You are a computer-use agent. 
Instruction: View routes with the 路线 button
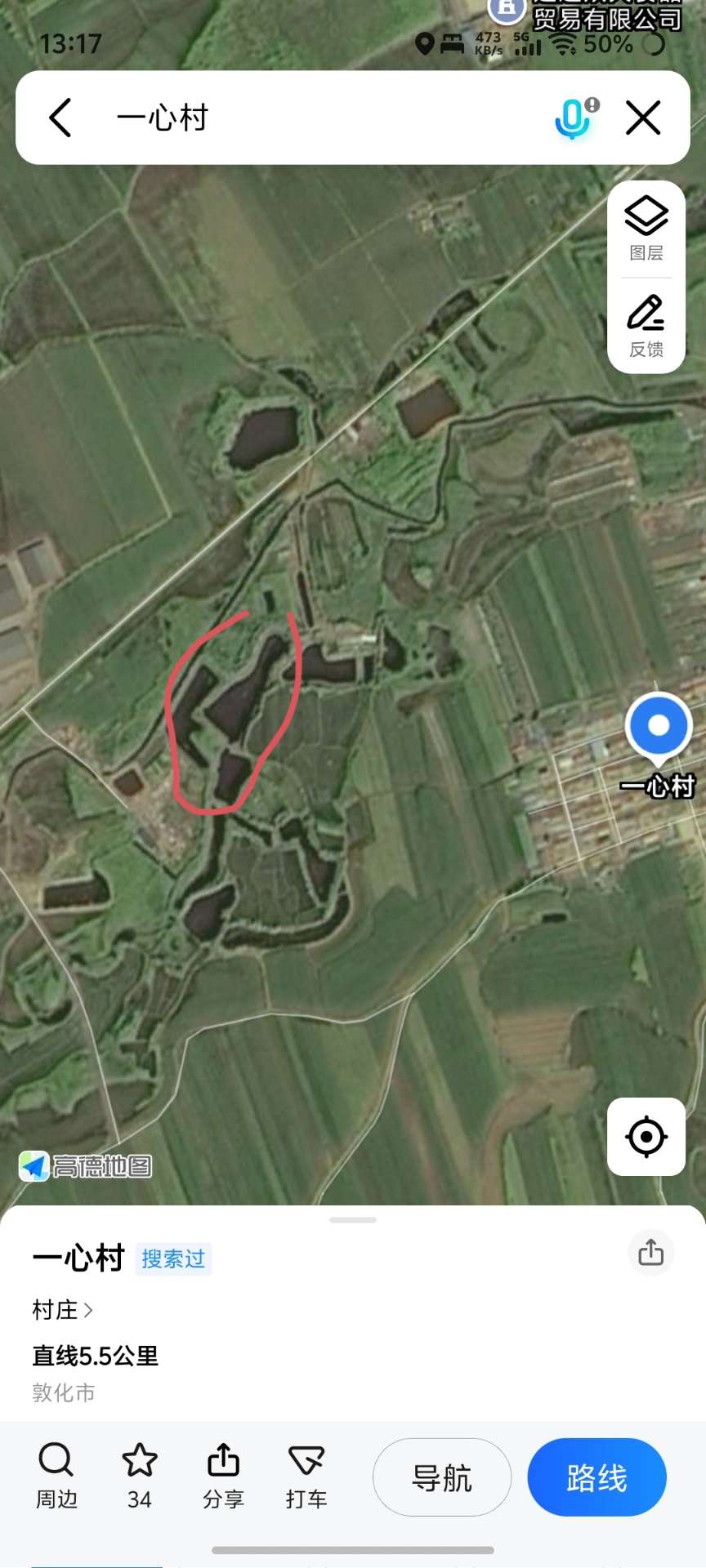click(x=597, y=1477)
